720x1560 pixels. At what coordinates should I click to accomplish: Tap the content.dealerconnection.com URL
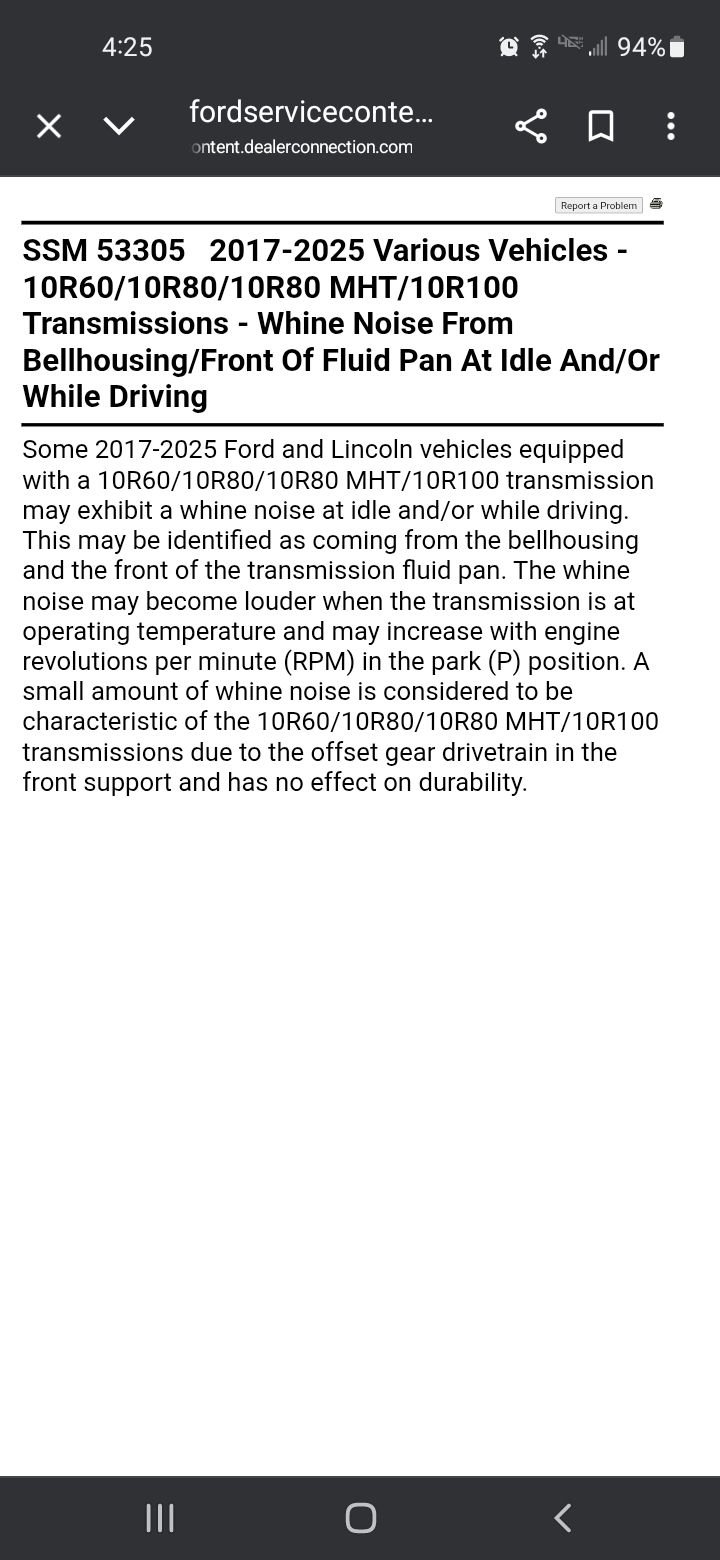(x=301, y=146)
